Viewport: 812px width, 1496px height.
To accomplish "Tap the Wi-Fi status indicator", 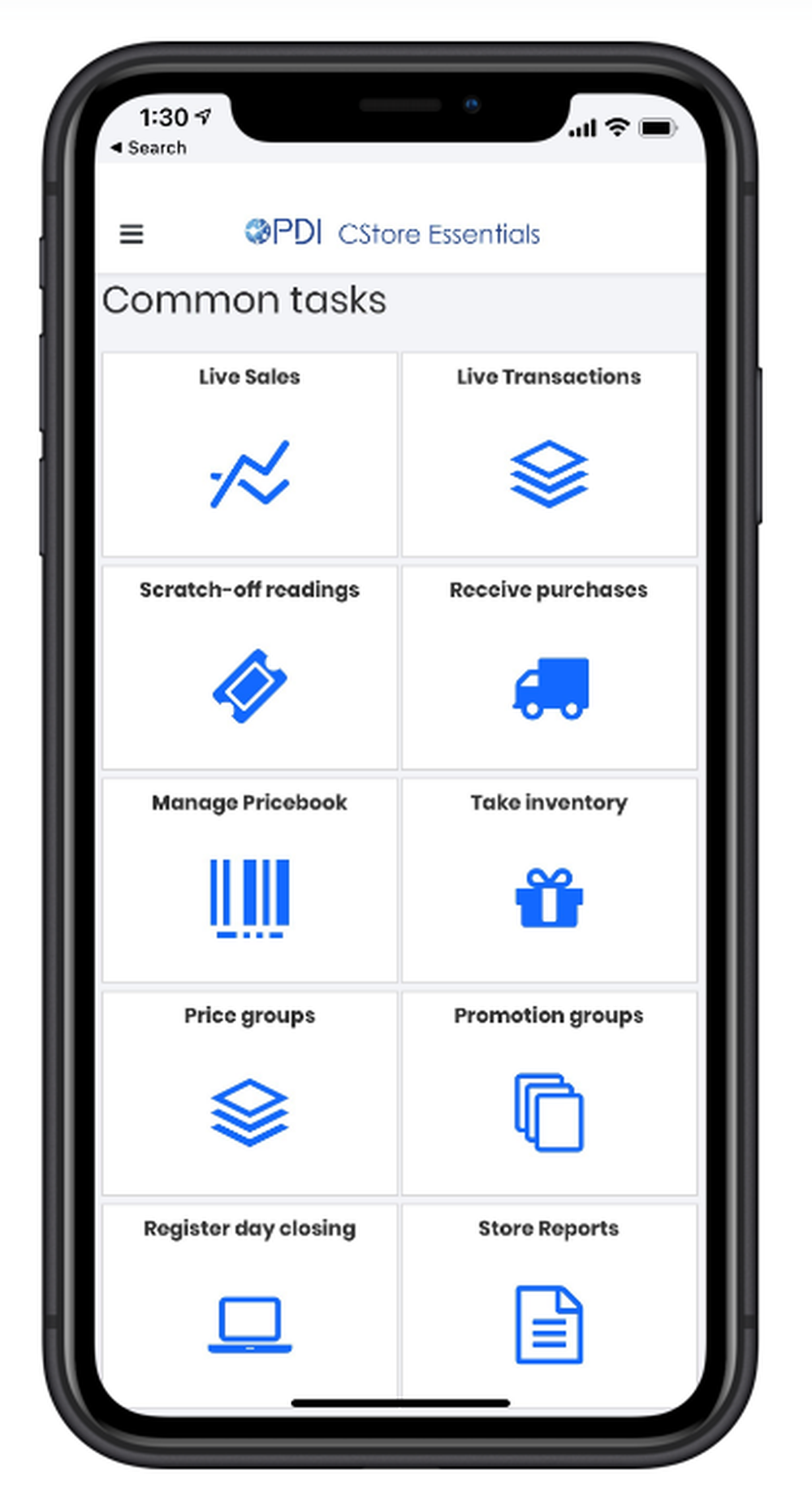I will [617, 128].
